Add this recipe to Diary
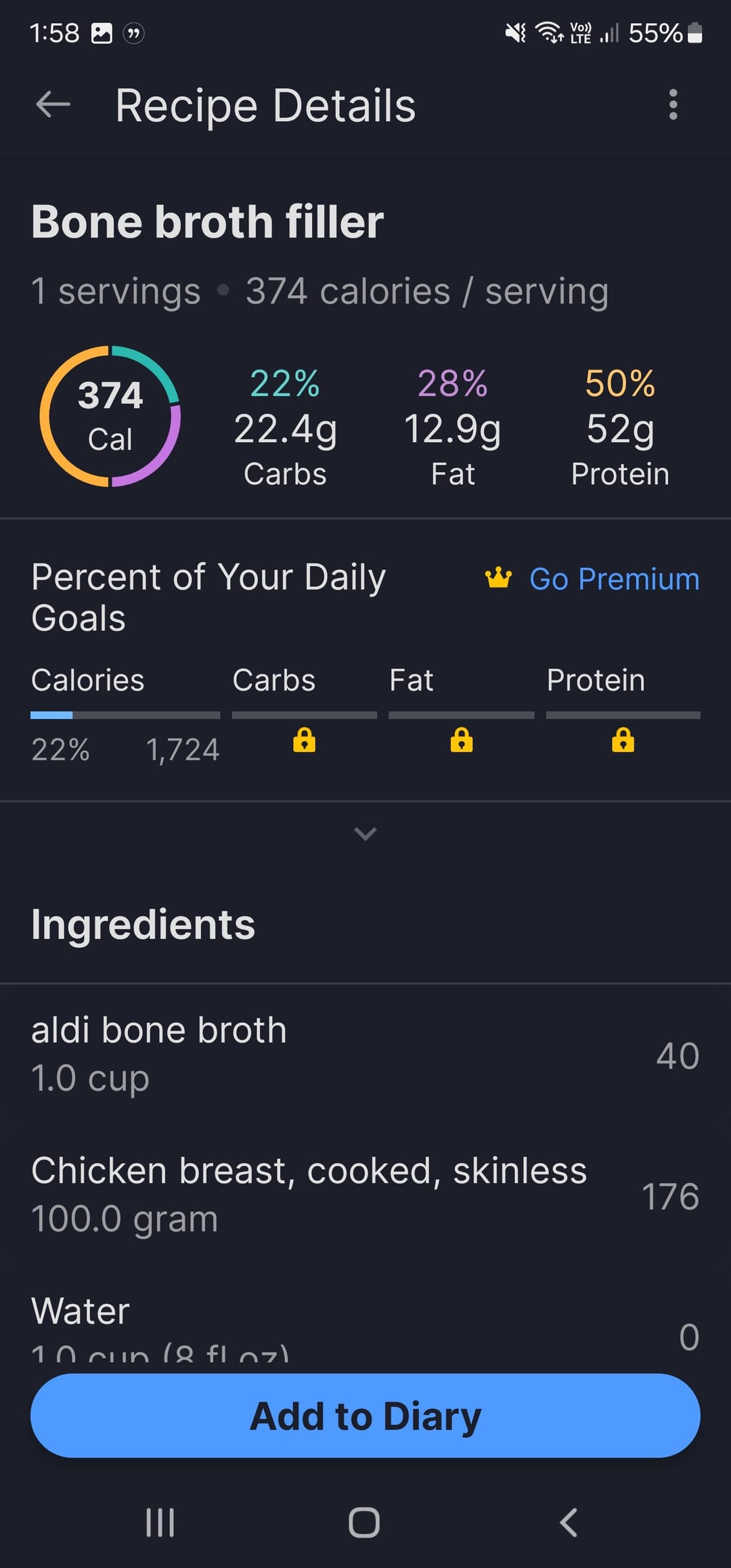 [x=365, y=1416]
